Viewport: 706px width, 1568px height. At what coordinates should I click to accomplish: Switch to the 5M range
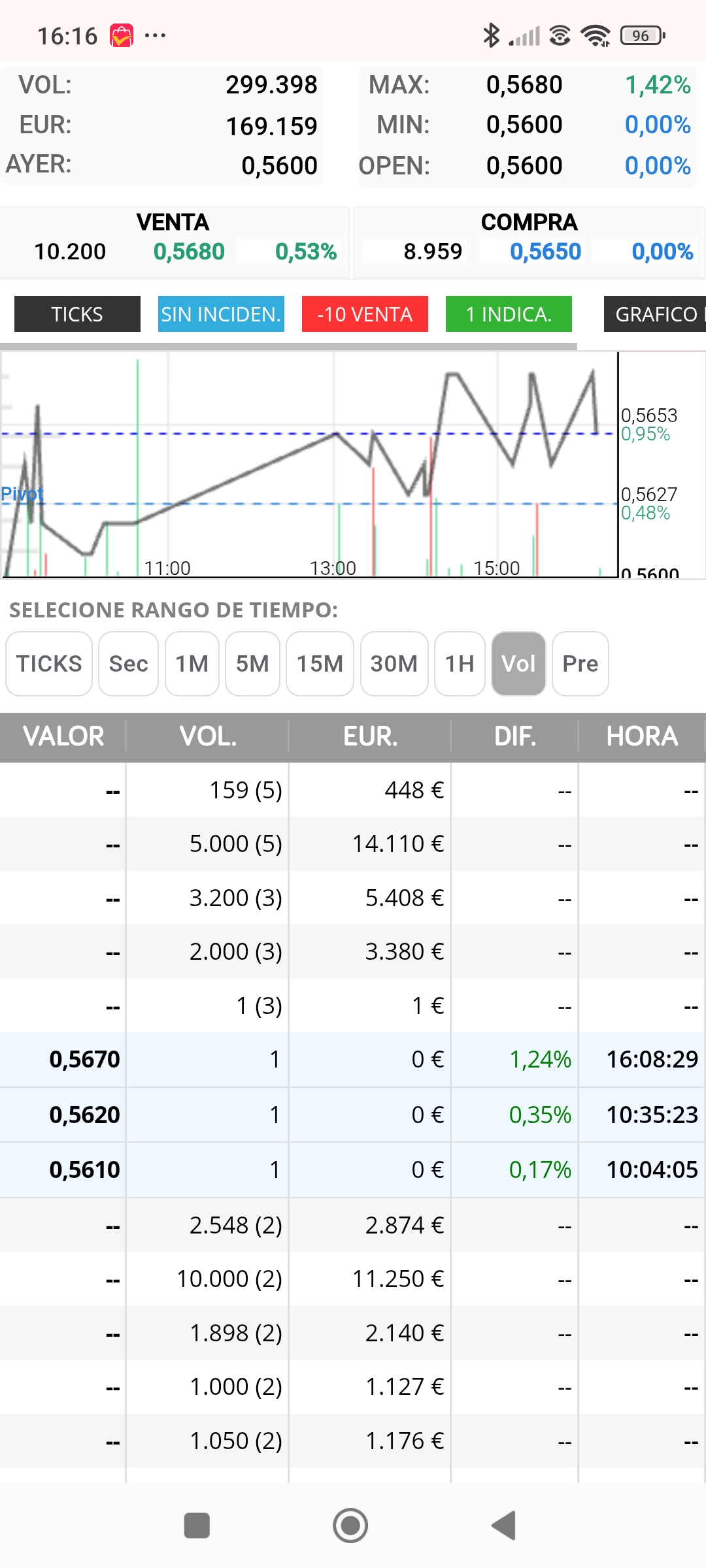click(x=252, y=664)
